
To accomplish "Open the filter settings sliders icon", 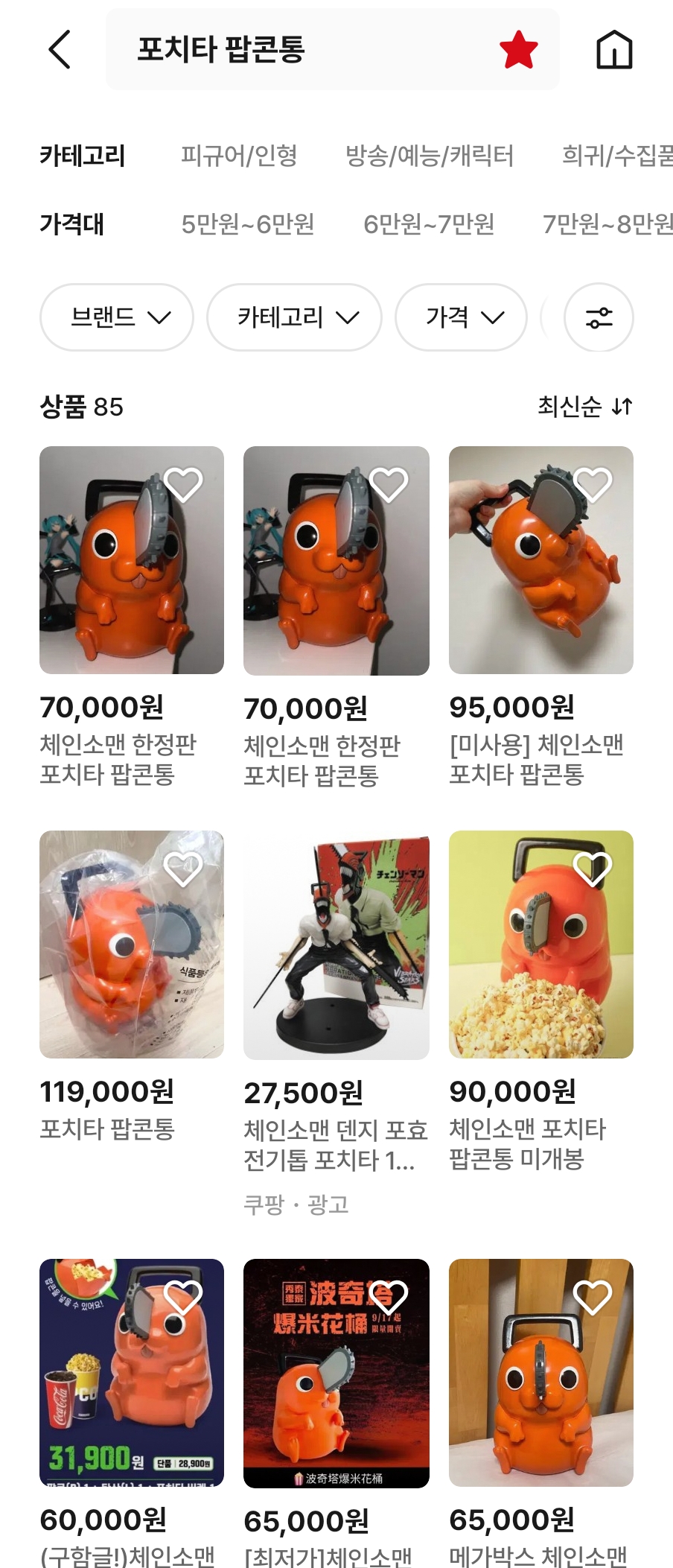I will tap(599, 317).
